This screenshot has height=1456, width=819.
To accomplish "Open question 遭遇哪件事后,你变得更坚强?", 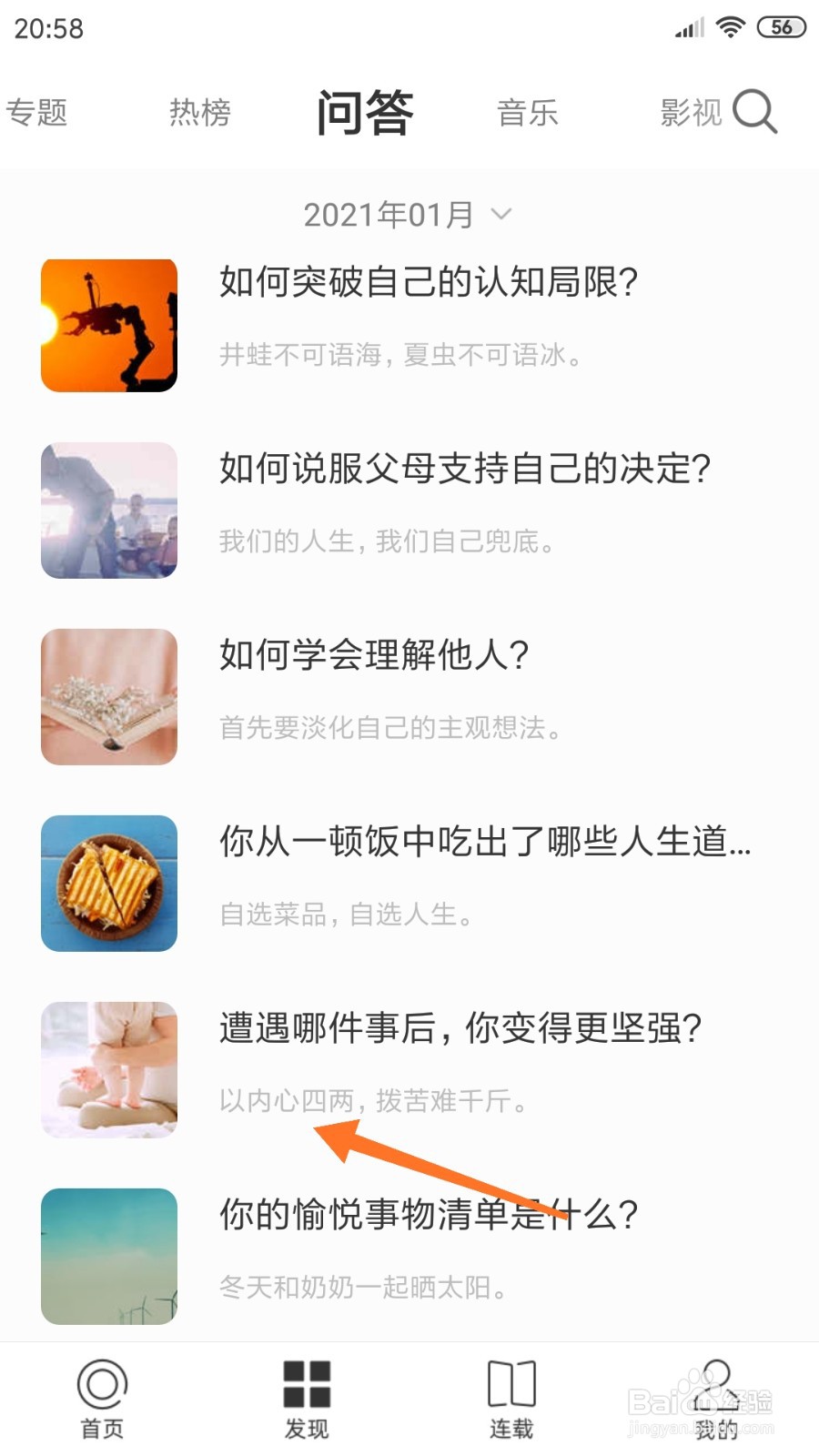I will 460,1028.
